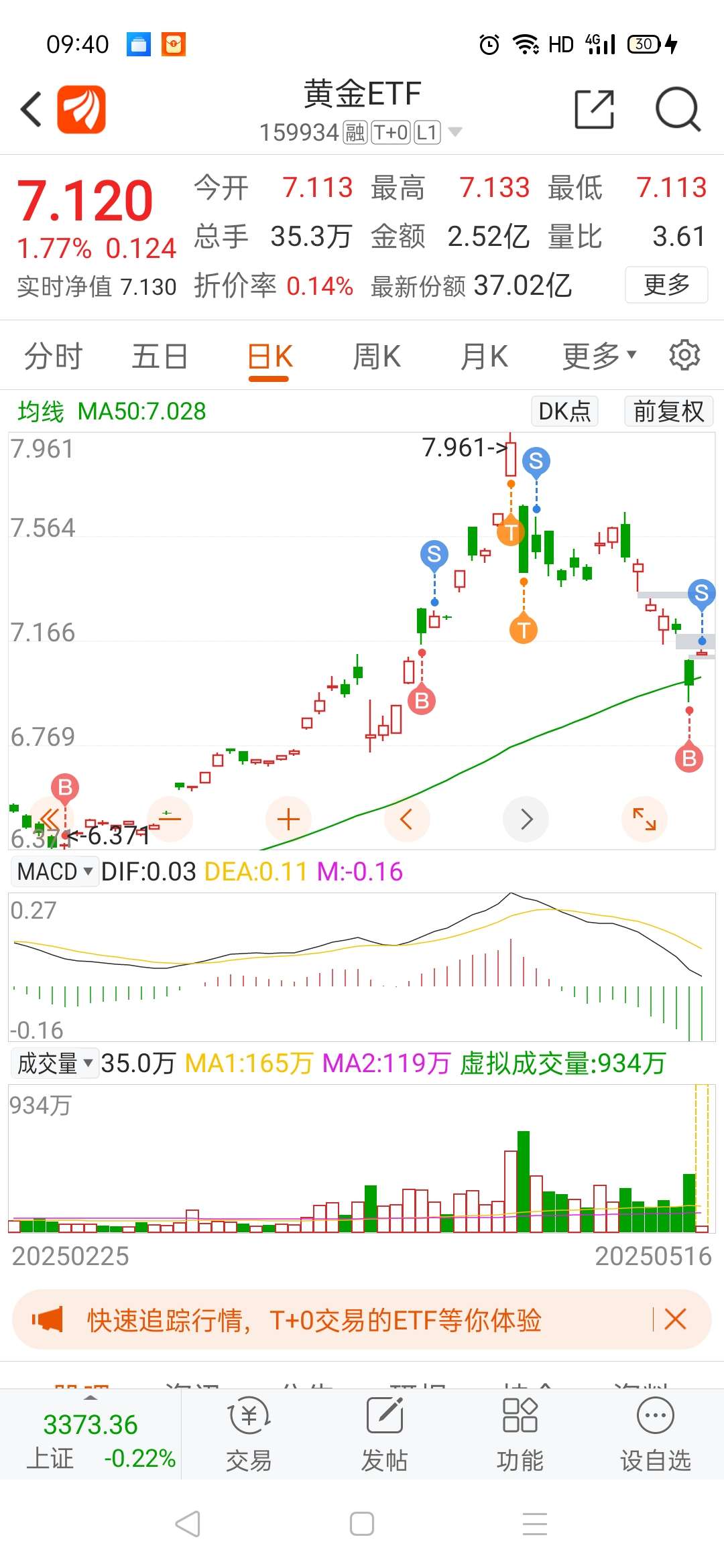Expand the 更多 chart period dropdown
Screen dimensions: 724x1568
(x=599, y=356)
